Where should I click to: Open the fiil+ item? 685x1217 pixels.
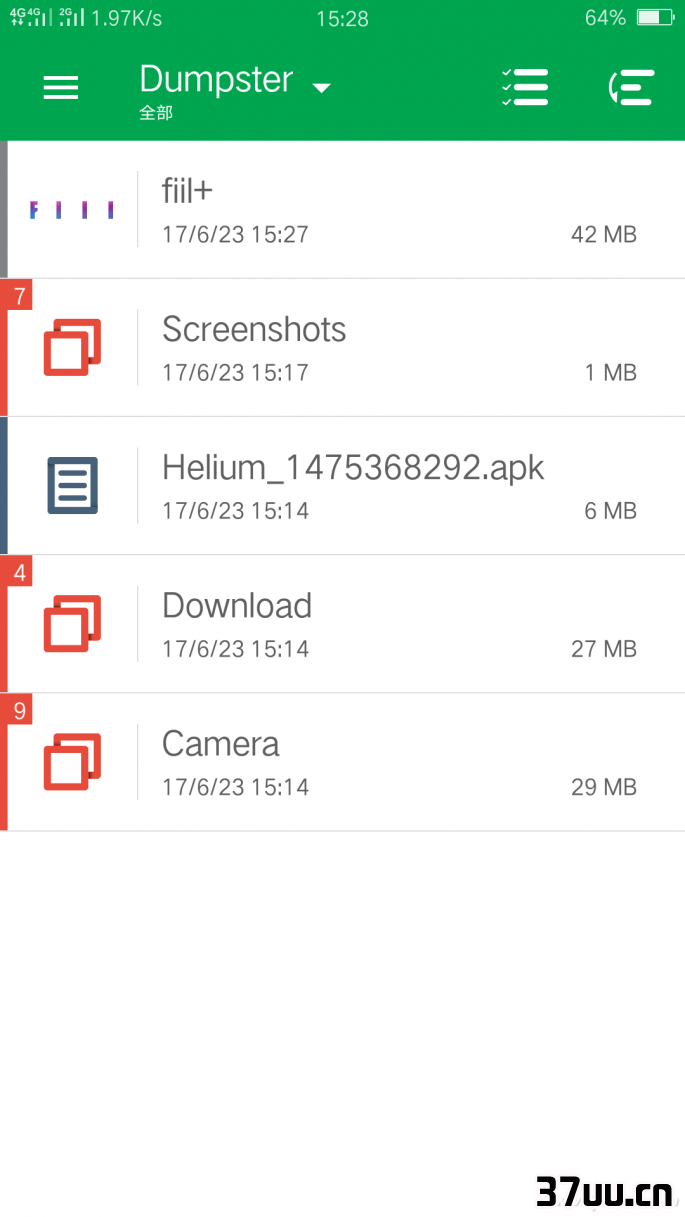click(x=342, y=209)
